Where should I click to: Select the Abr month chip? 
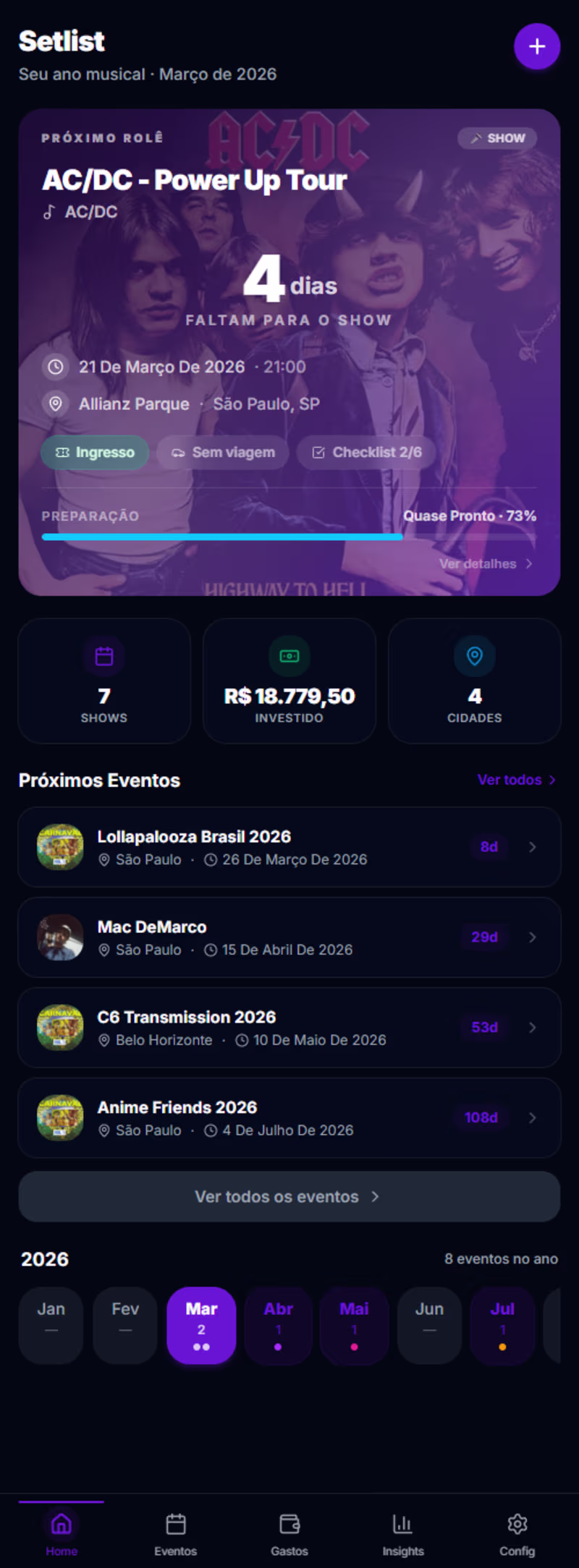coord(278,1325)
